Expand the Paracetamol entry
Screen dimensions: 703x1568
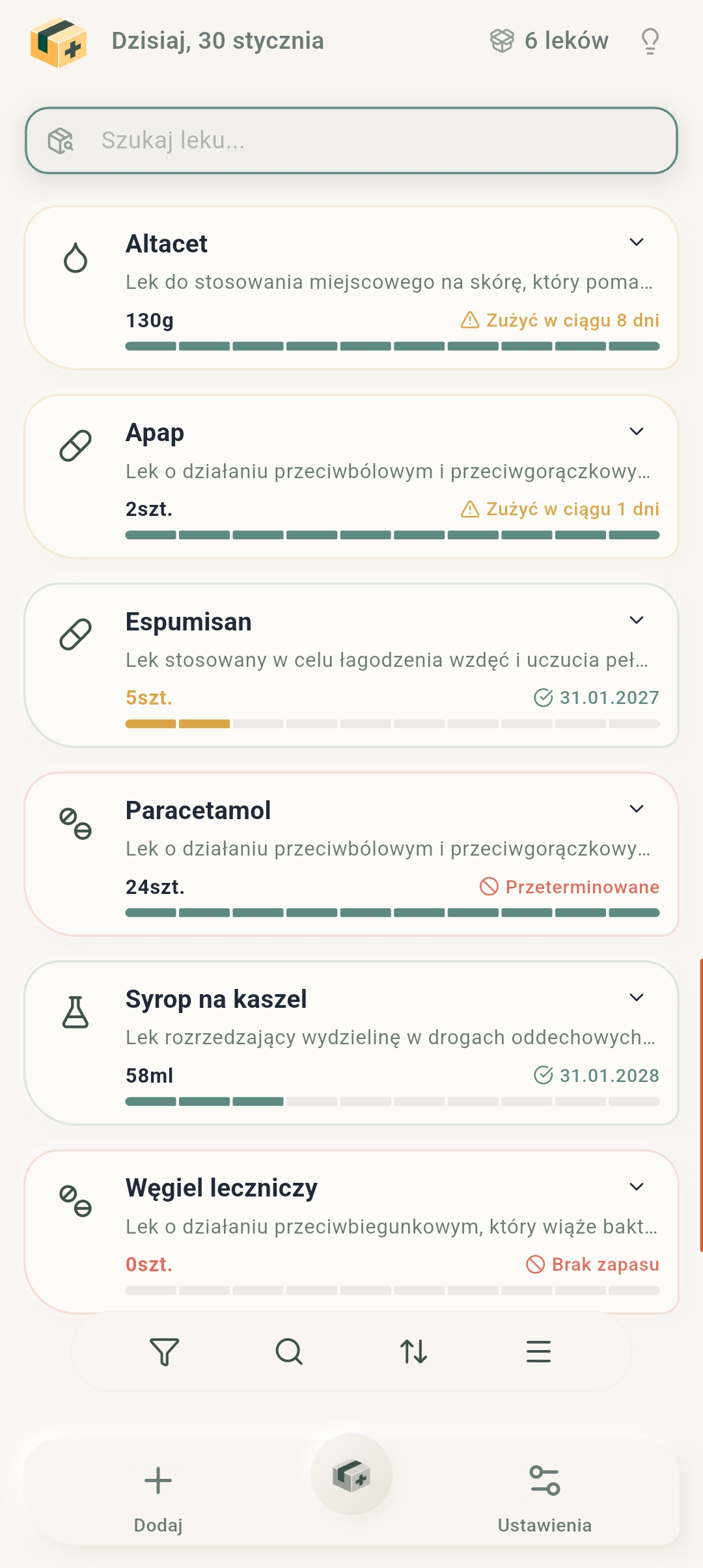point(637,809)
